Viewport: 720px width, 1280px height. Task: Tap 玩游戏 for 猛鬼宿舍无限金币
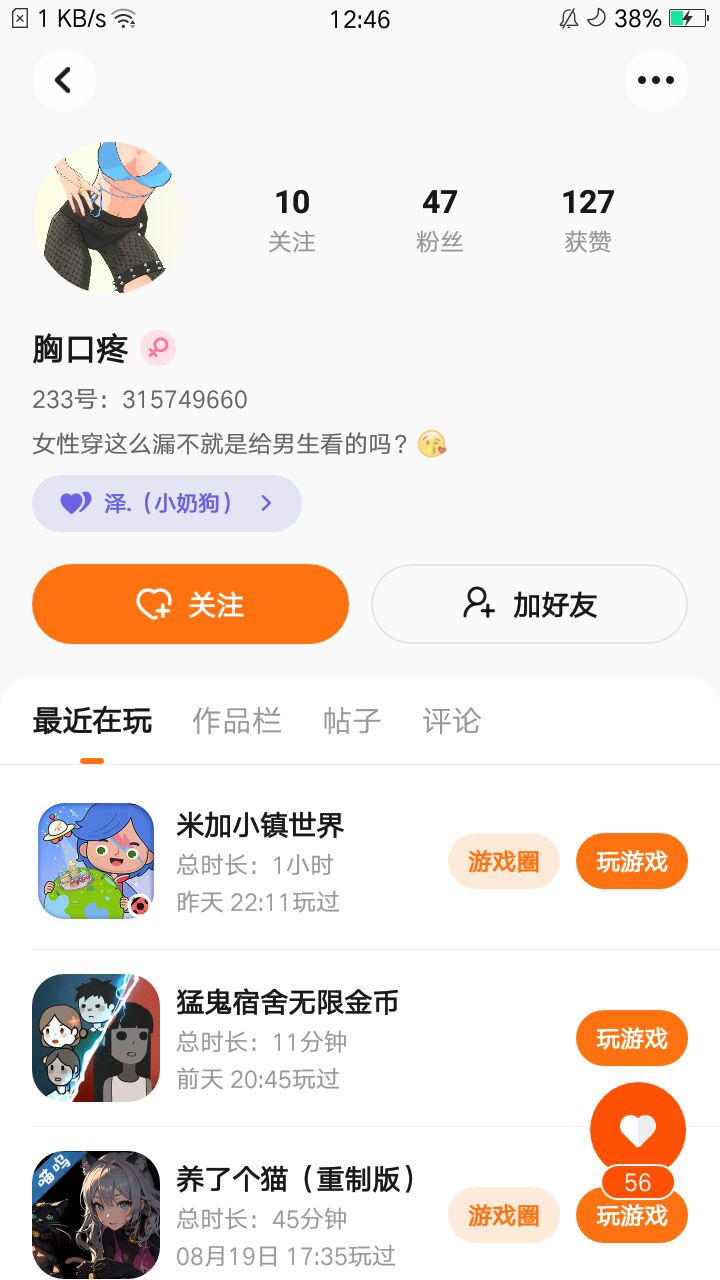pyautogui.click(x=631, y=1038)
